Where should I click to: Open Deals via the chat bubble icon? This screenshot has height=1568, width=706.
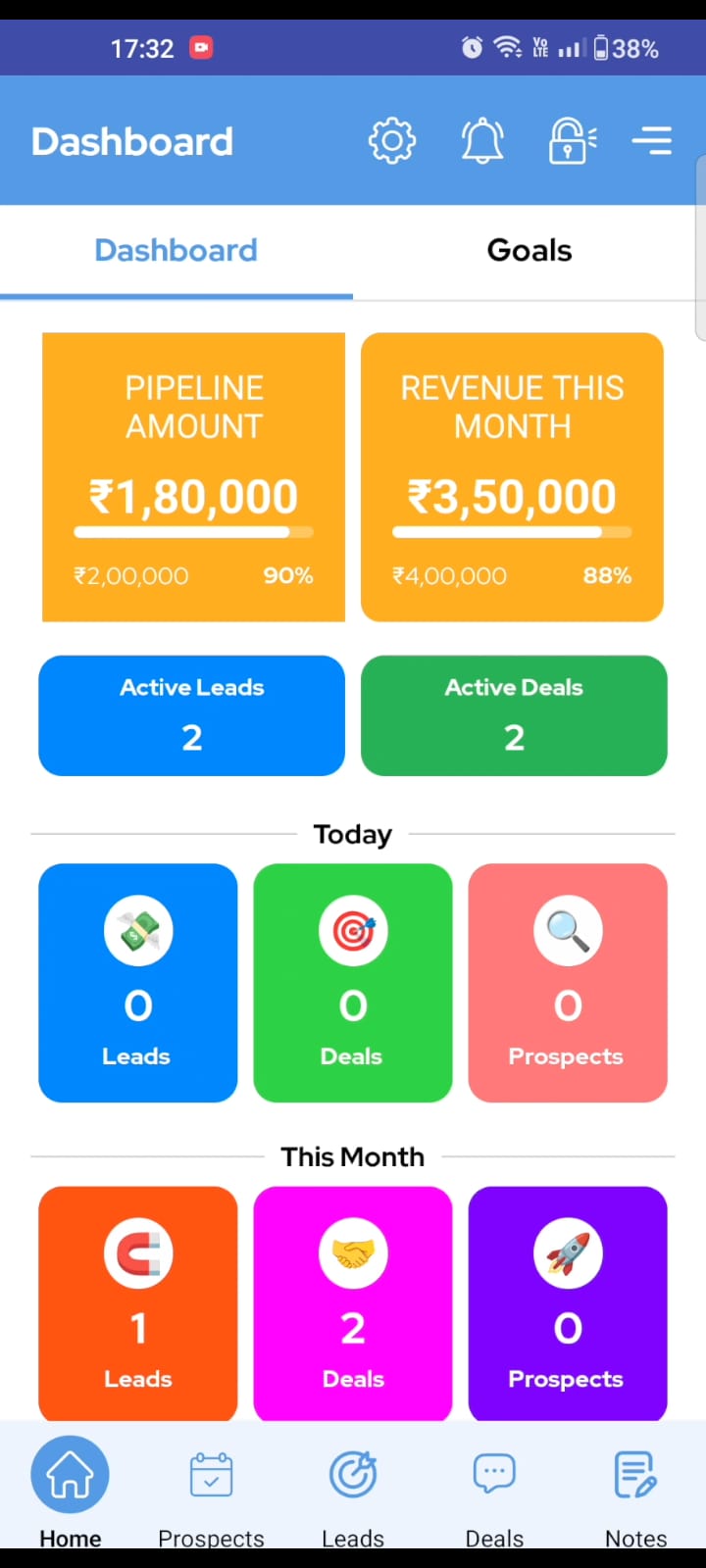pyautogui.click(x=494, y=1474)
